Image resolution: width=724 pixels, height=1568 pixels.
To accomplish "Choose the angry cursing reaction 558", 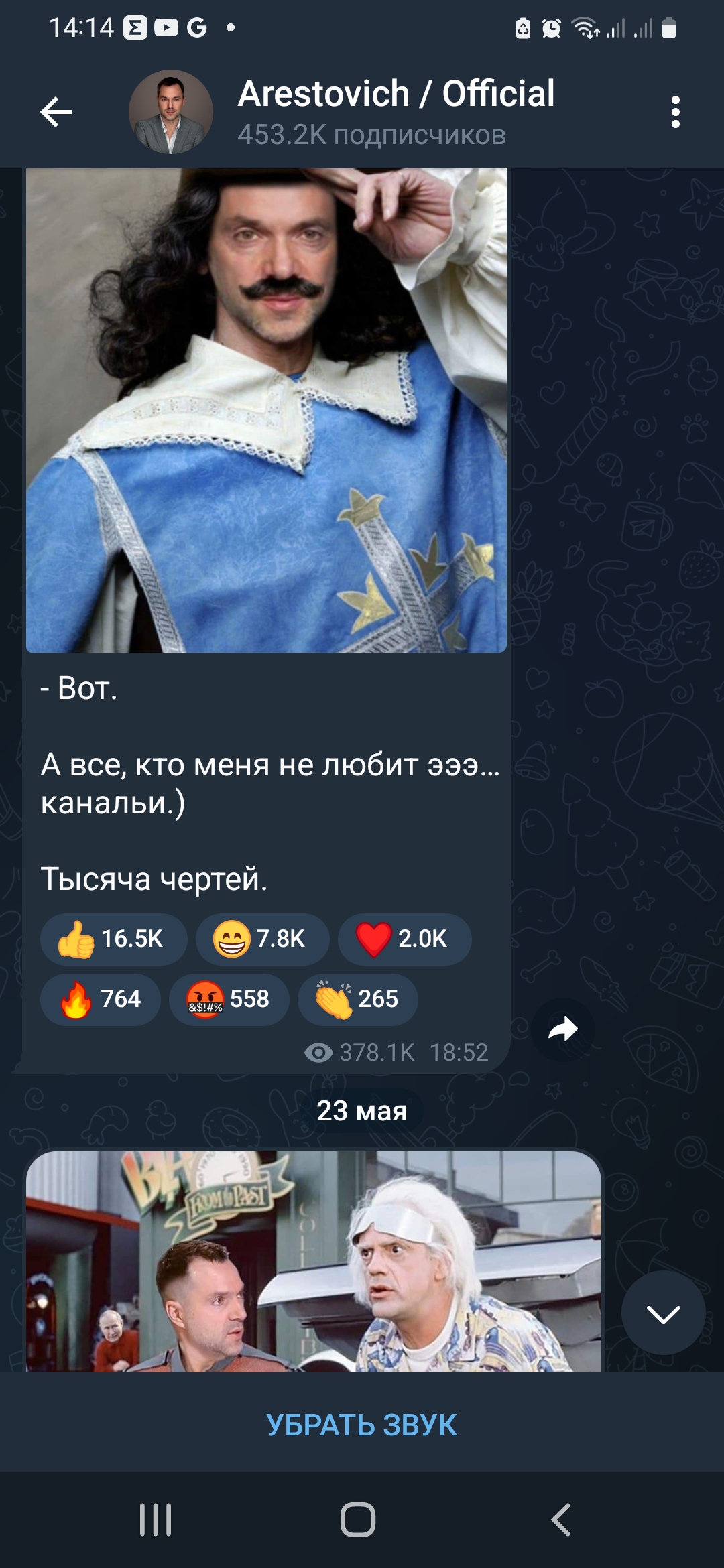I will pos(229,999).
